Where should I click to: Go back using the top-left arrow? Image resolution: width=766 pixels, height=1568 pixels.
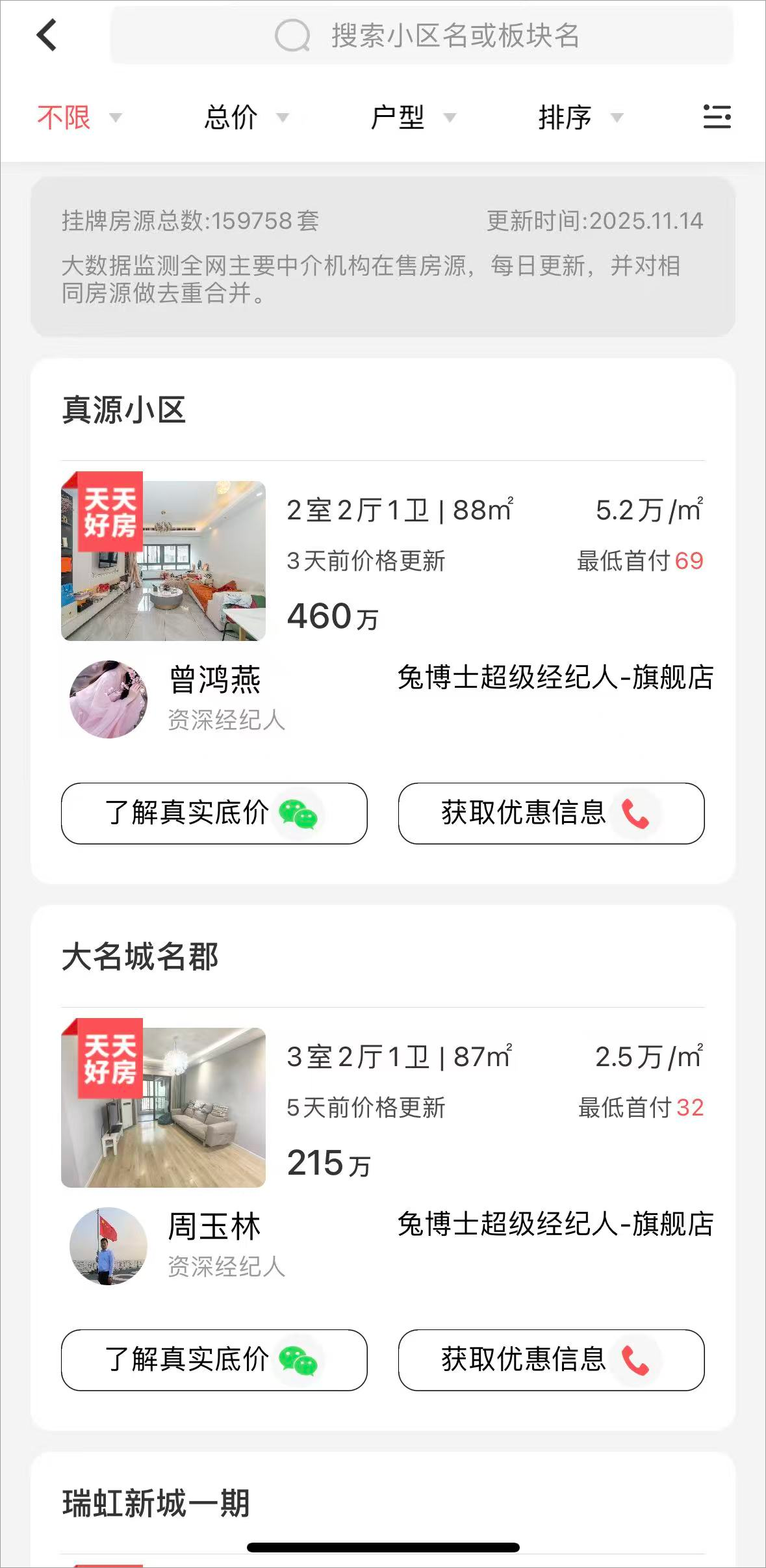[47, 35]
